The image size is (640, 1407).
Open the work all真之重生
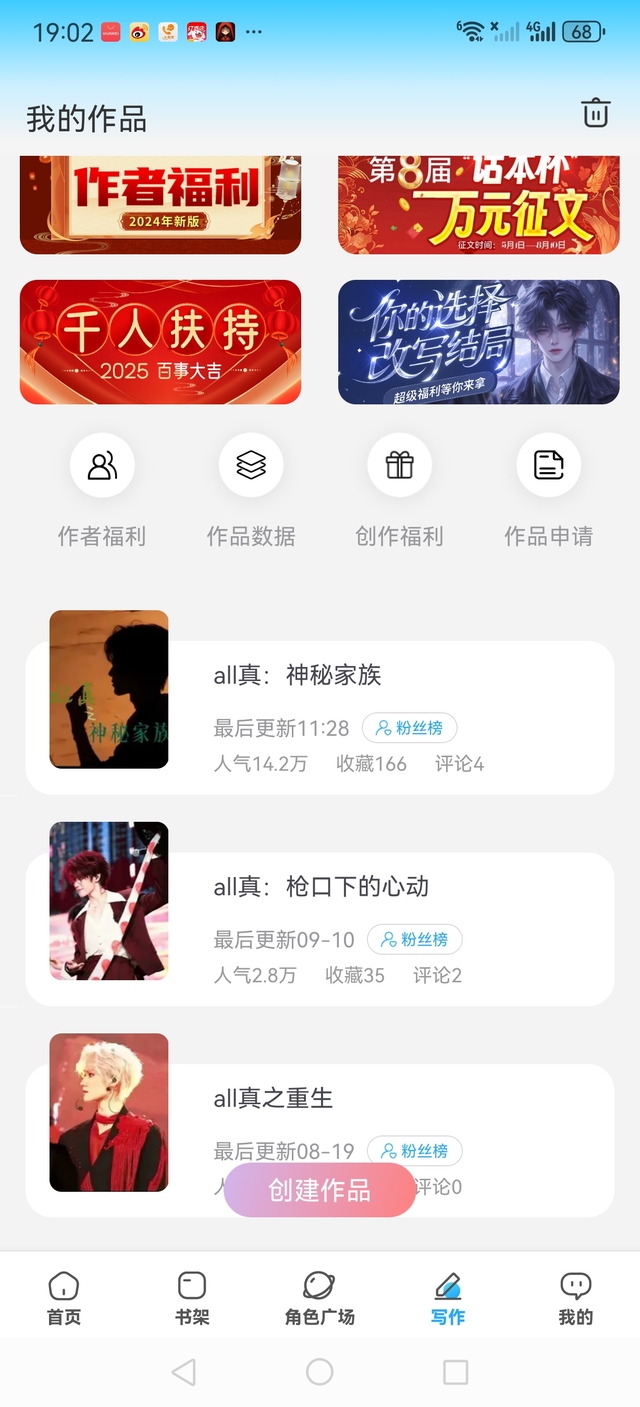tap(273, 1098)
